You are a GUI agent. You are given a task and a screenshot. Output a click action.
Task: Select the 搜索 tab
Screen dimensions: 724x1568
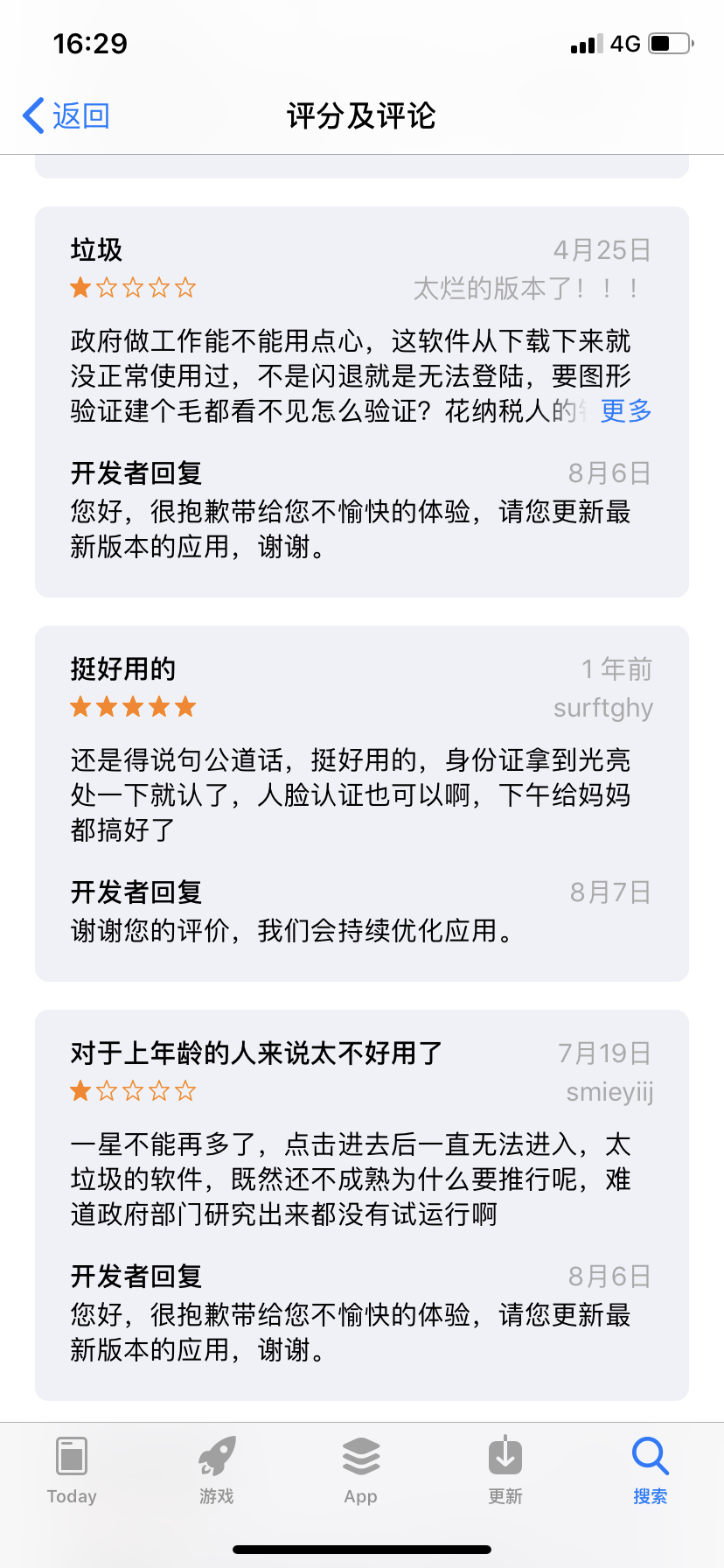tap(650, 1472)
